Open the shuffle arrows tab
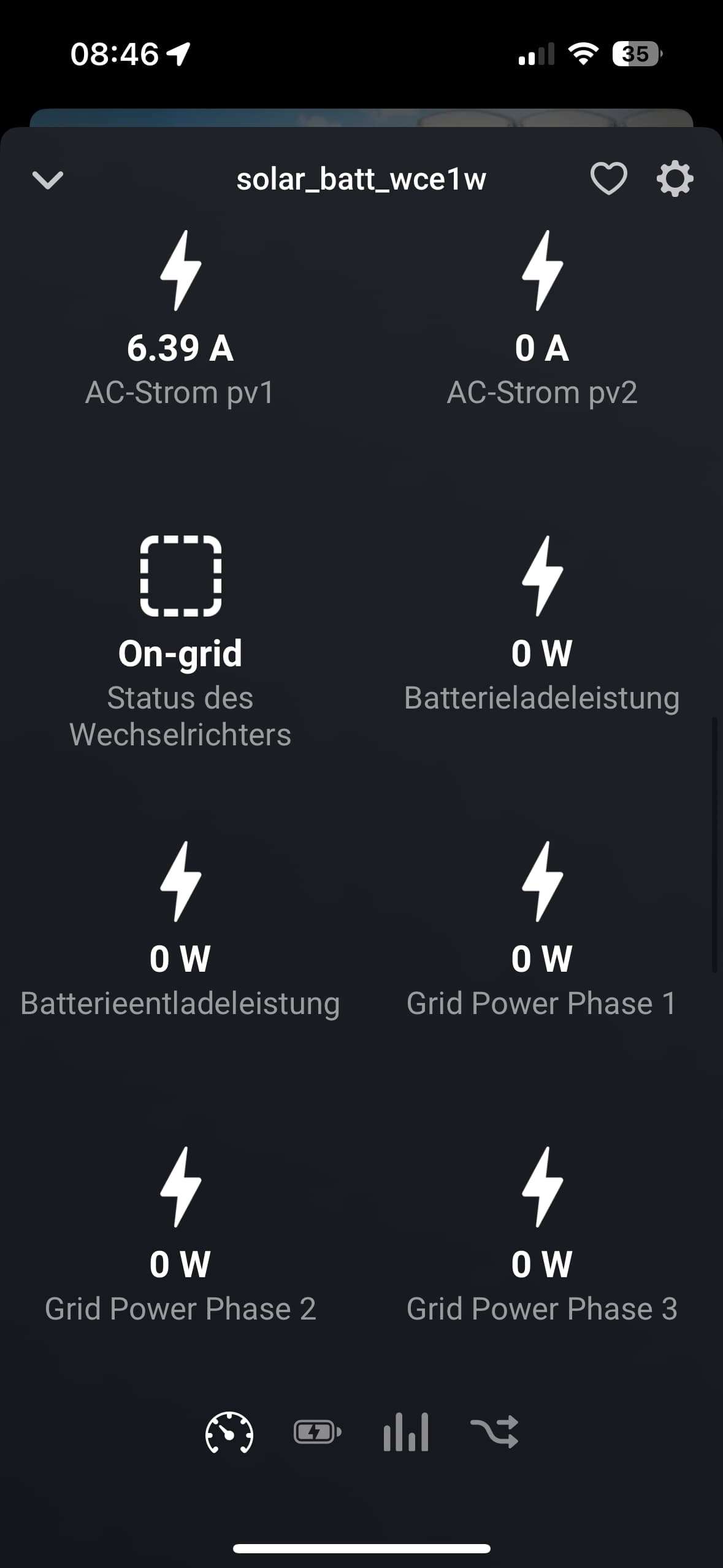The width and height of the screenshot is (723, 1568). (494, 1433)
